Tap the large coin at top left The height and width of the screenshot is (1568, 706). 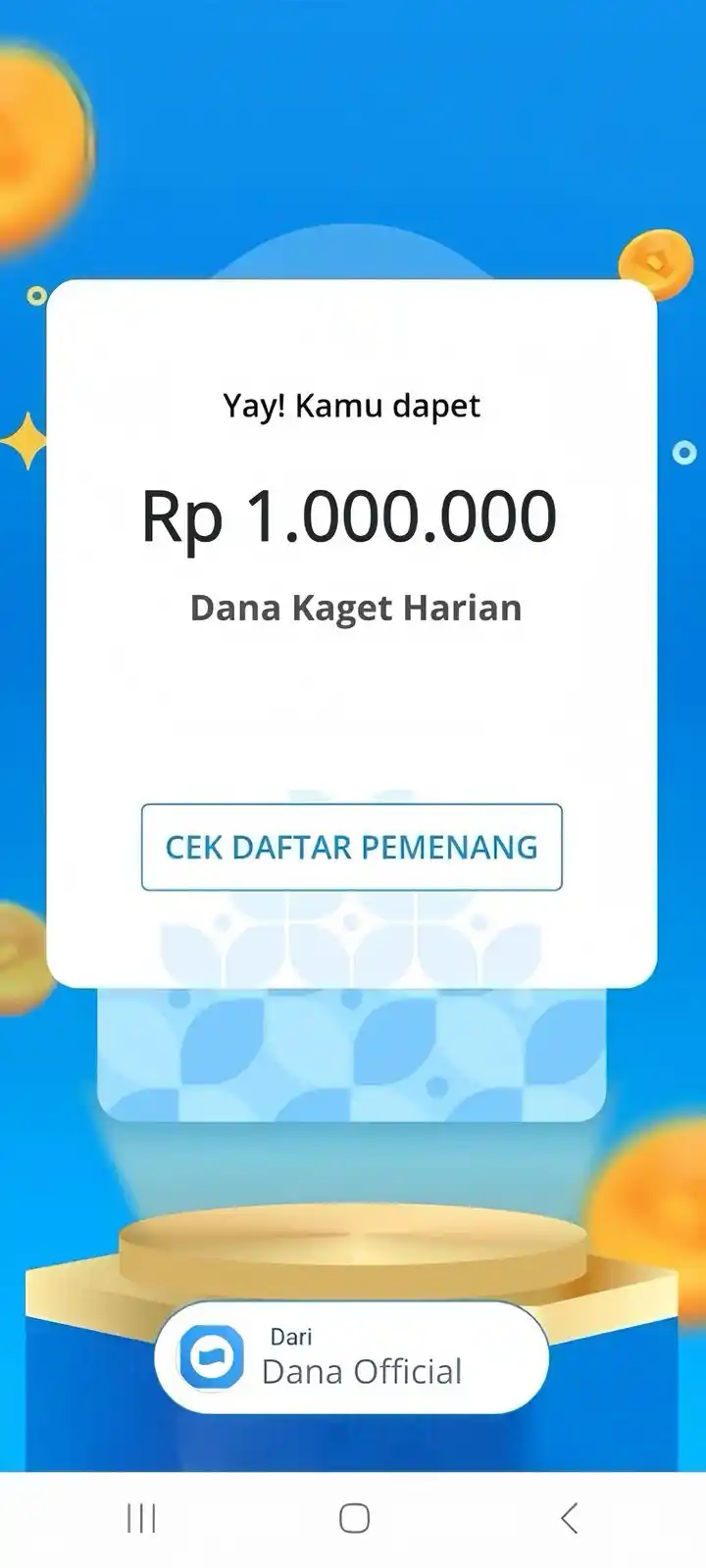coord(29,137)
